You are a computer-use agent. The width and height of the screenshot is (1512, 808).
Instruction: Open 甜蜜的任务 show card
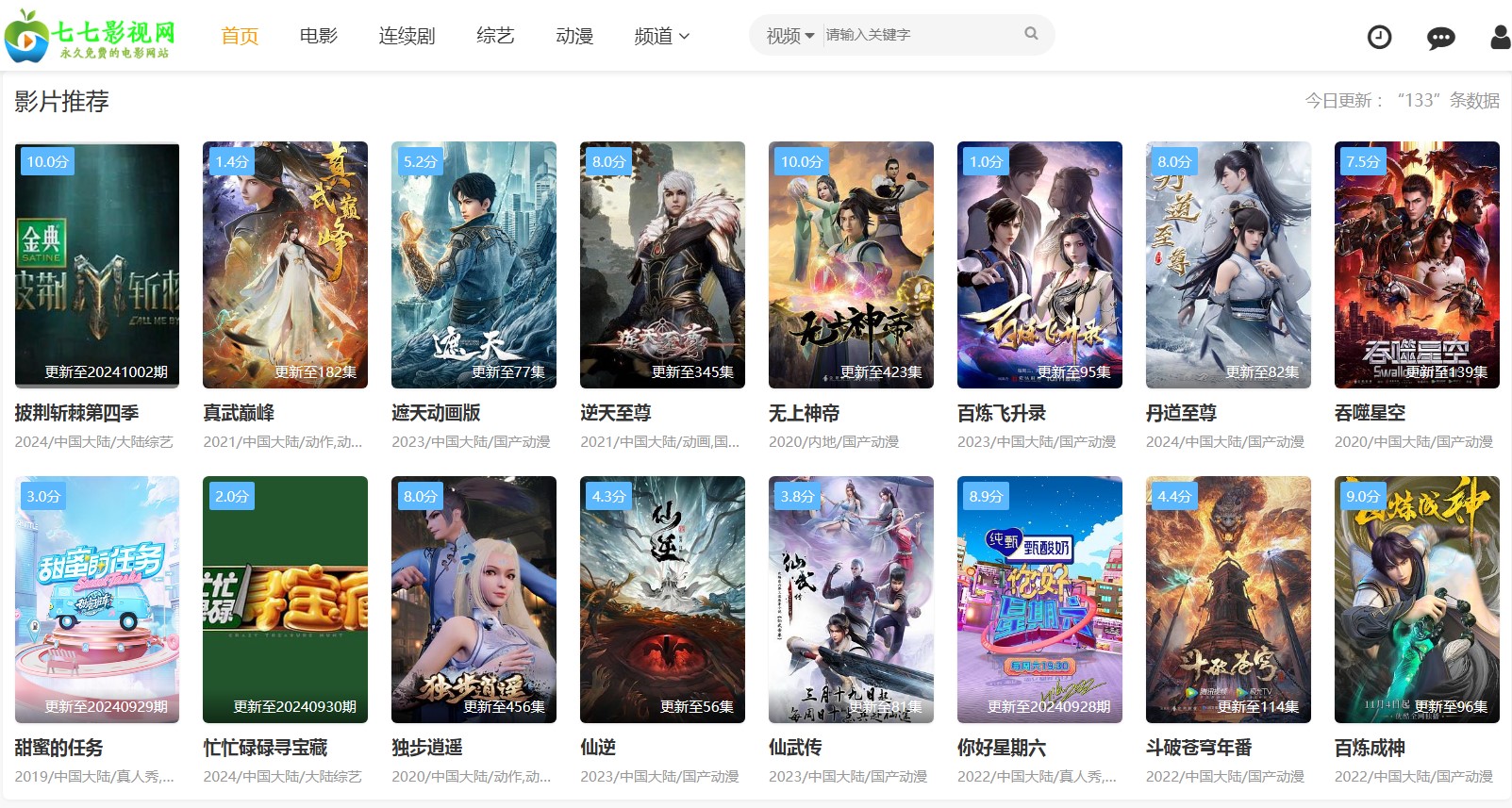(x=97, y=600)
